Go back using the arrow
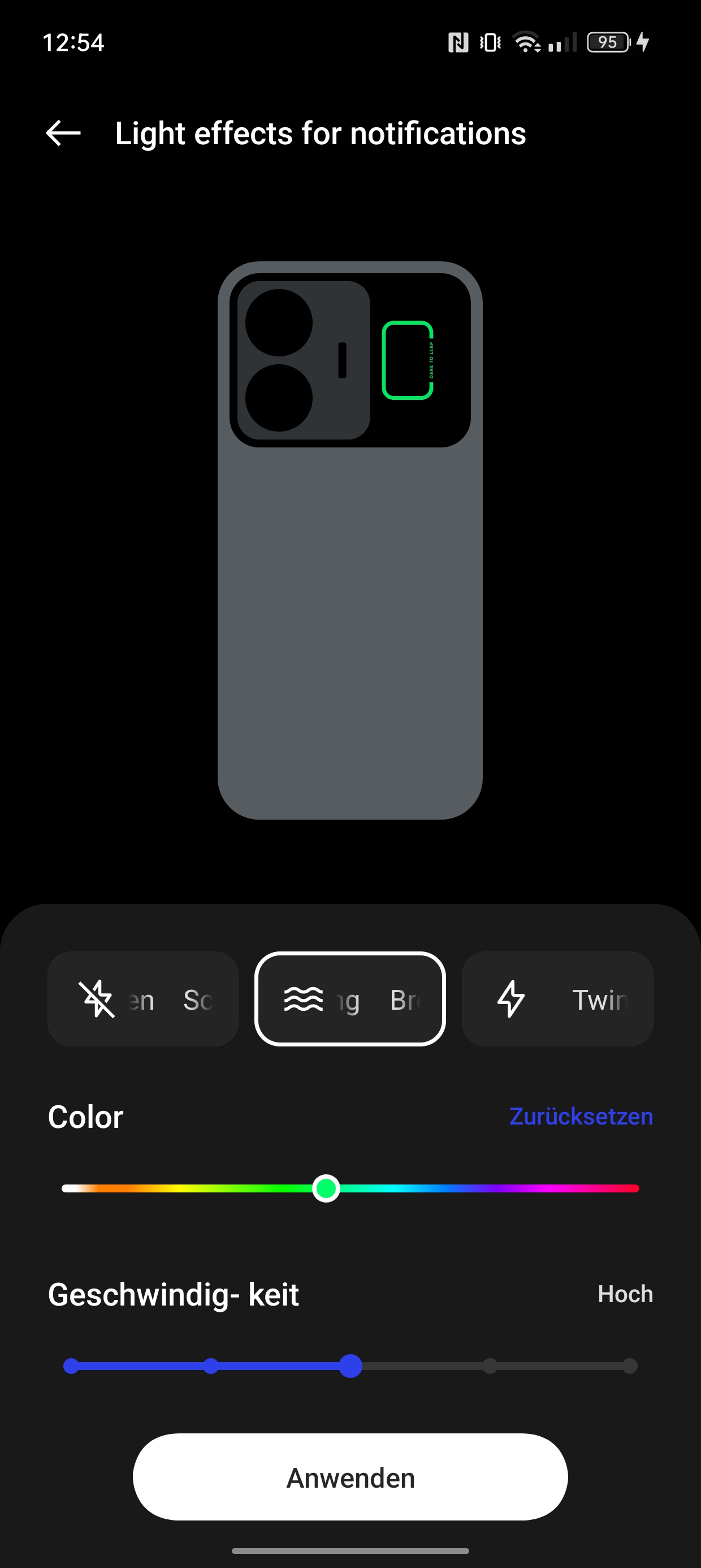 click(x=63, y=133)
